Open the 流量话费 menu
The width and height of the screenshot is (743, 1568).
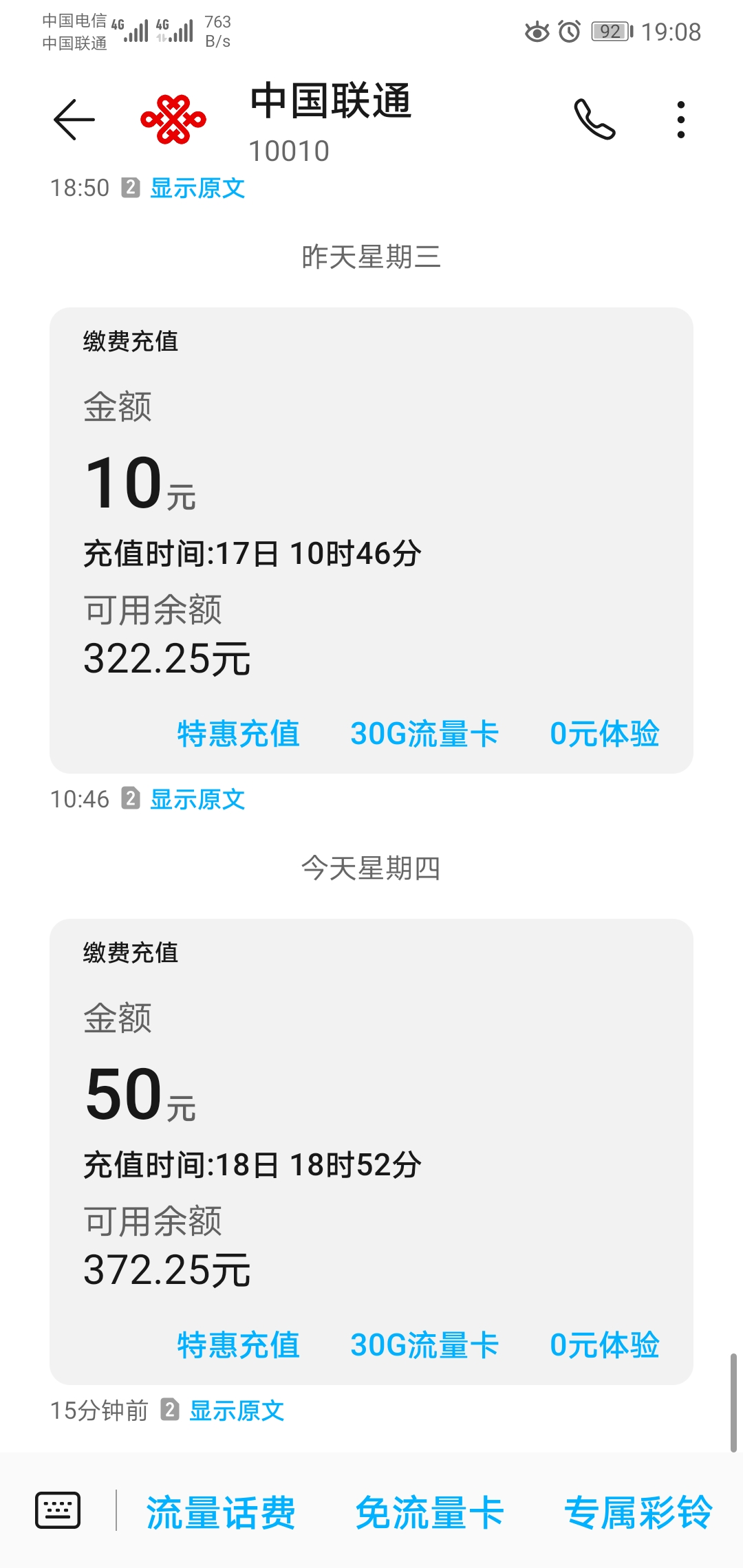point(221,1512)
